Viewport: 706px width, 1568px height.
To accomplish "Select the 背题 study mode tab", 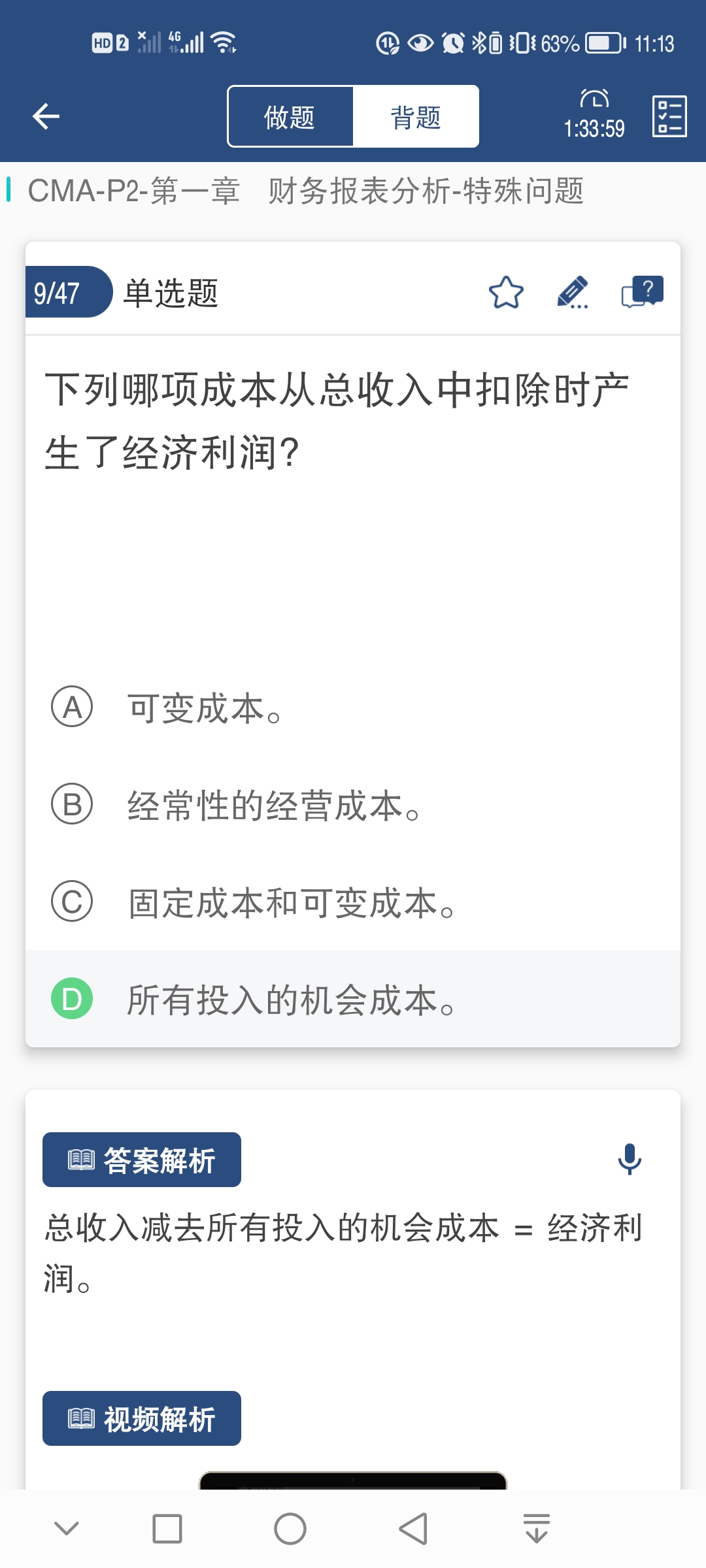I will pos(416,117).
